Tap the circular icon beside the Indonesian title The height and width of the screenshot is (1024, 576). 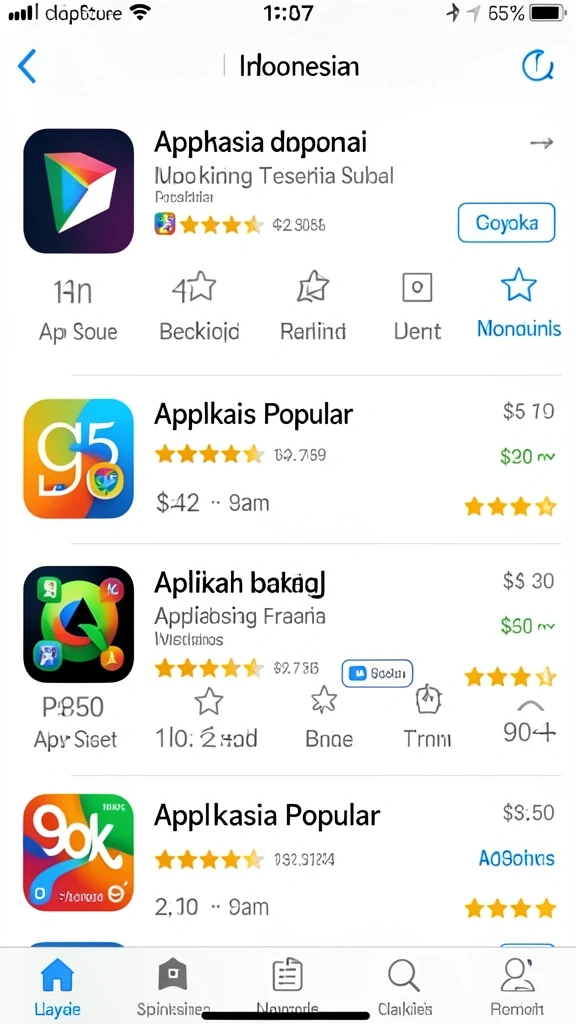pos(537,66)
